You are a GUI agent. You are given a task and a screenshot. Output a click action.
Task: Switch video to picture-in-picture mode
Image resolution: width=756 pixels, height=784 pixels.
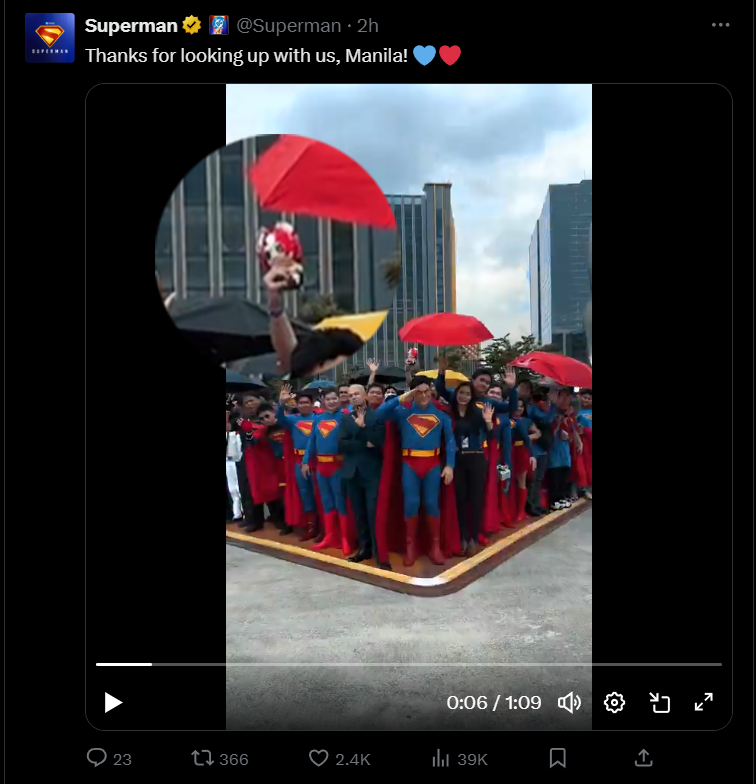coord(659,702)
